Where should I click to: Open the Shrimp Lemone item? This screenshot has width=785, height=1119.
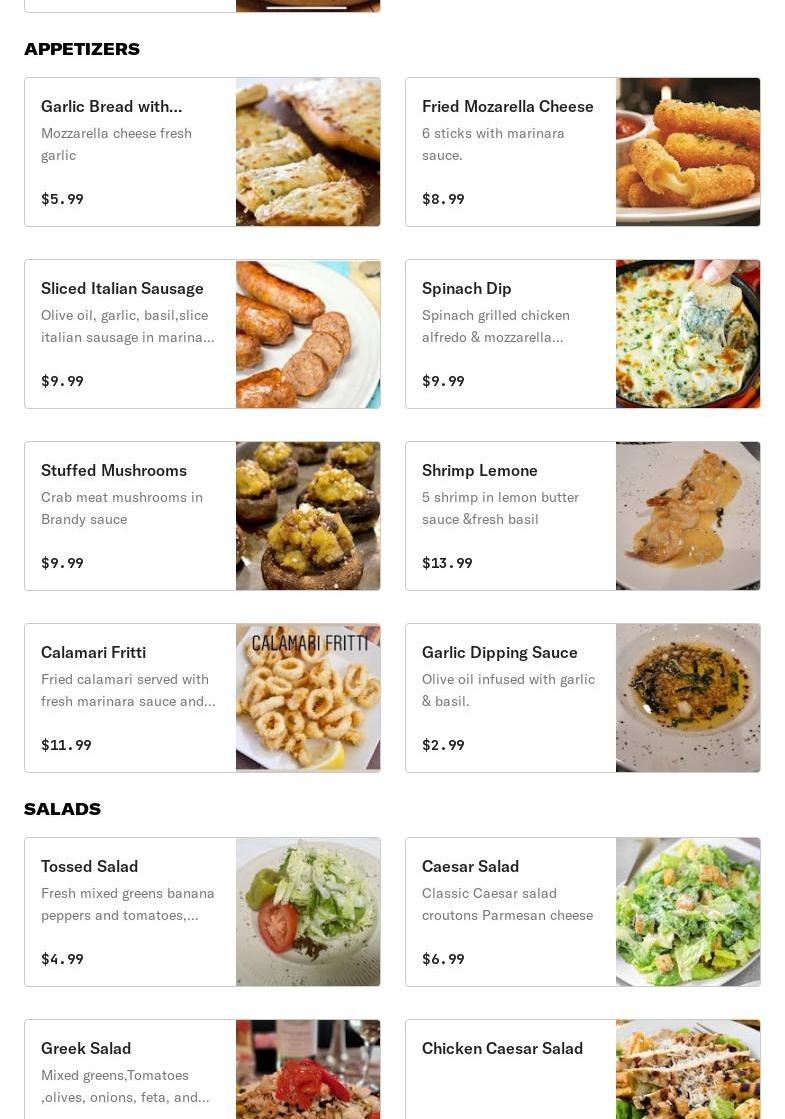tap(582, 516)
